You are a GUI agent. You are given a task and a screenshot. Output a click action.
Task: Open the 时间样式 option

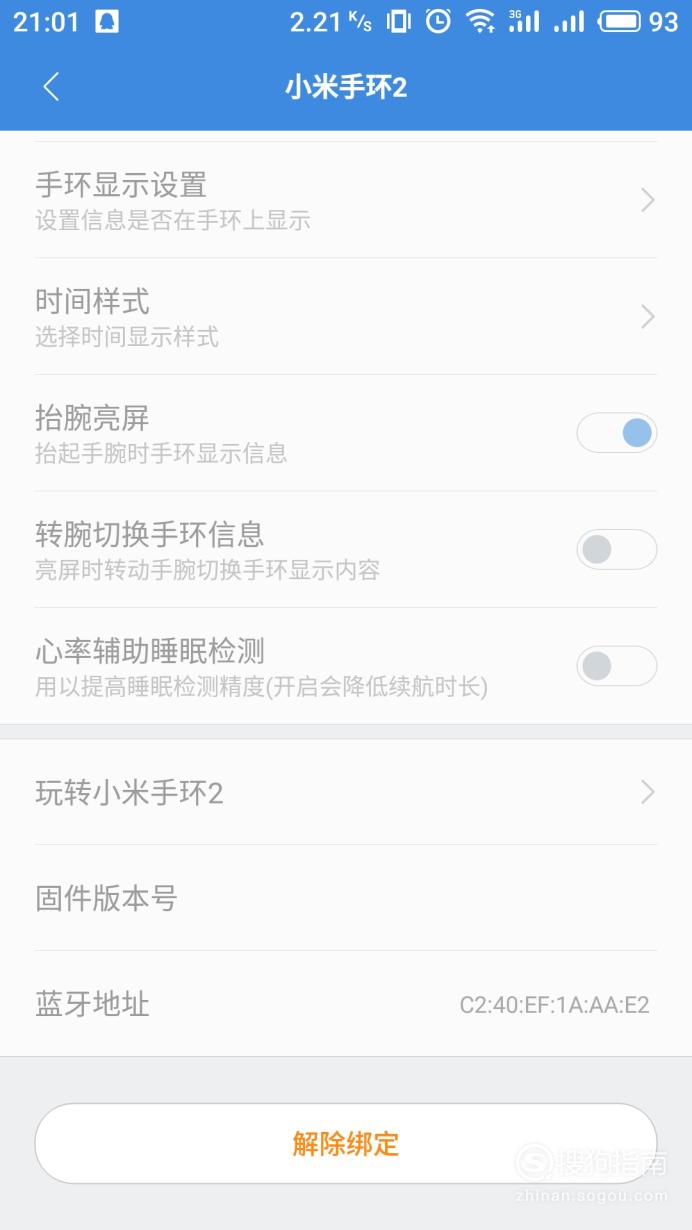[346, 316]
